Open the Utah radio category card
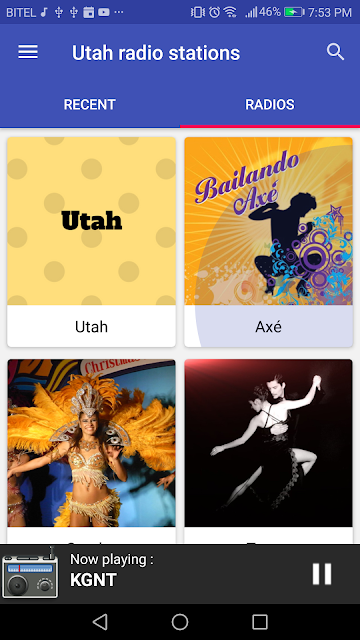 [91, 242]
